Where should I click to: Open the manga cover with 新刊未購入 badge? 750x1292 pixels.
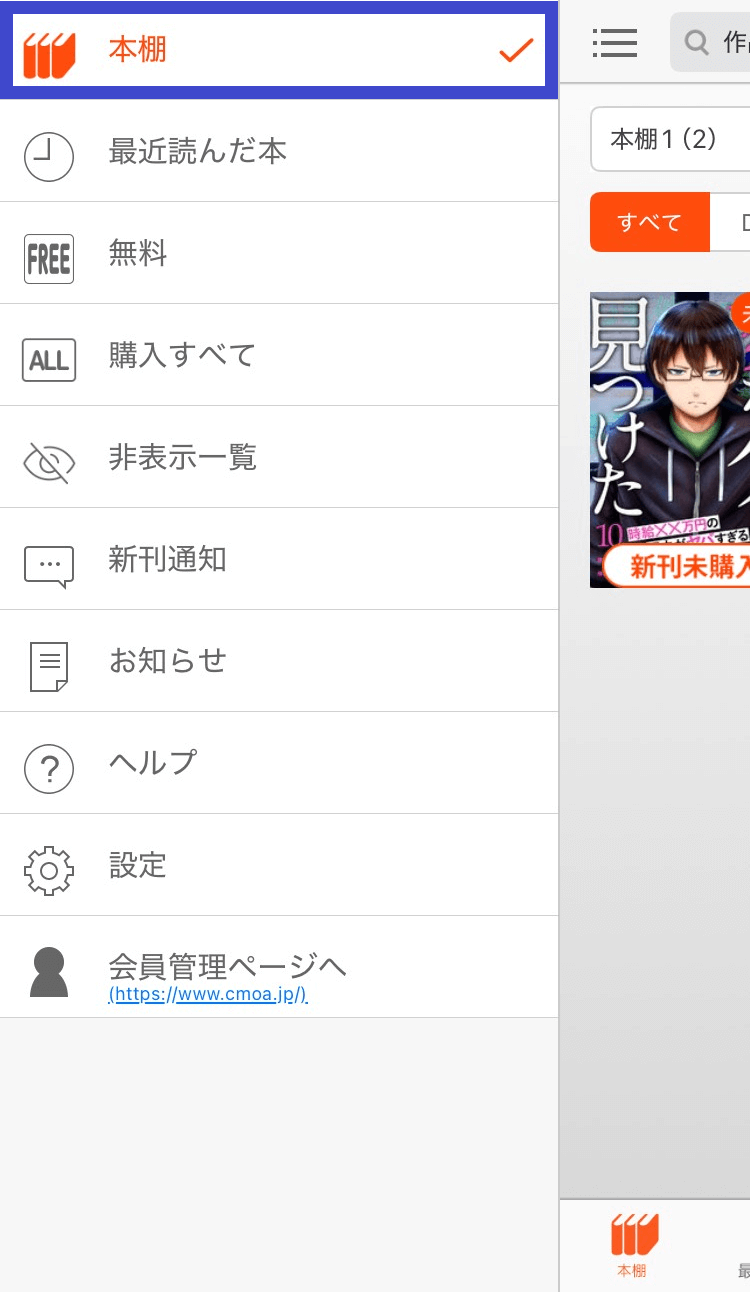(x=670, y=440)
